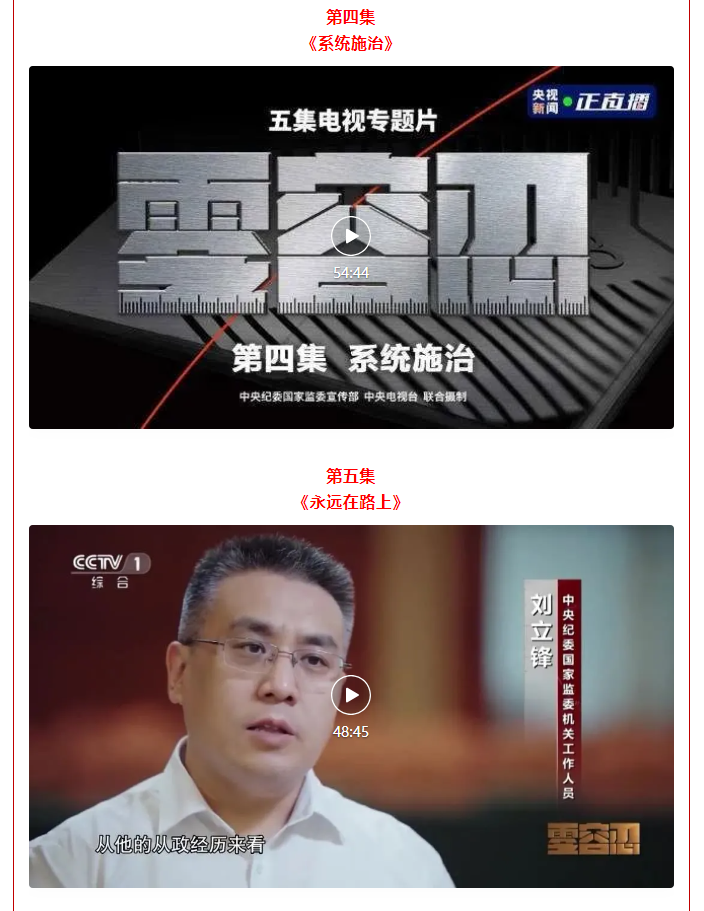The image size is (704, 911).
Task: Play the 第五集 永远在路上 video
Action: (351, 695)
